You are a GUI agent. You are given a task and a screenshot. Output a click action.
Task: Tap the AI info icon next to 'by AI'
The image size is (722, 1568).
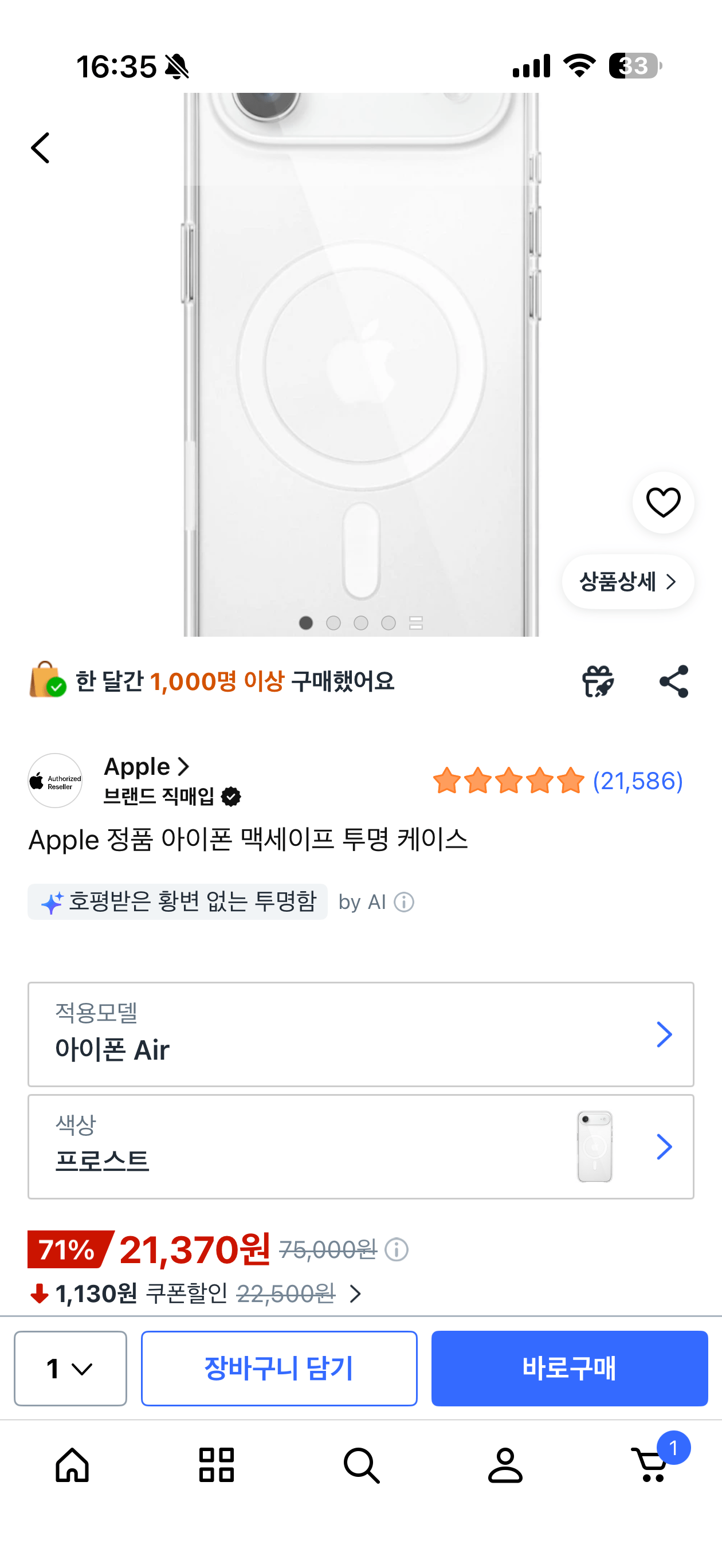403,902
